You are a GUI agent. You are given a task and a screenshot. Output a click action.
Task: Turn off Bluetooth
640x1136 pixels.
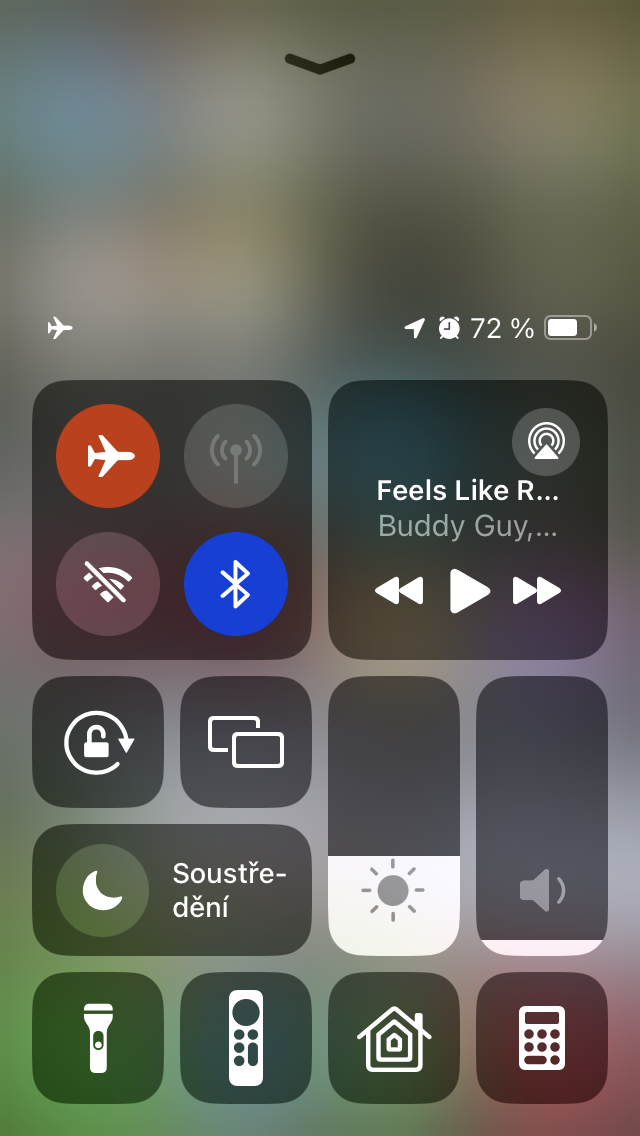coord(236,584)
